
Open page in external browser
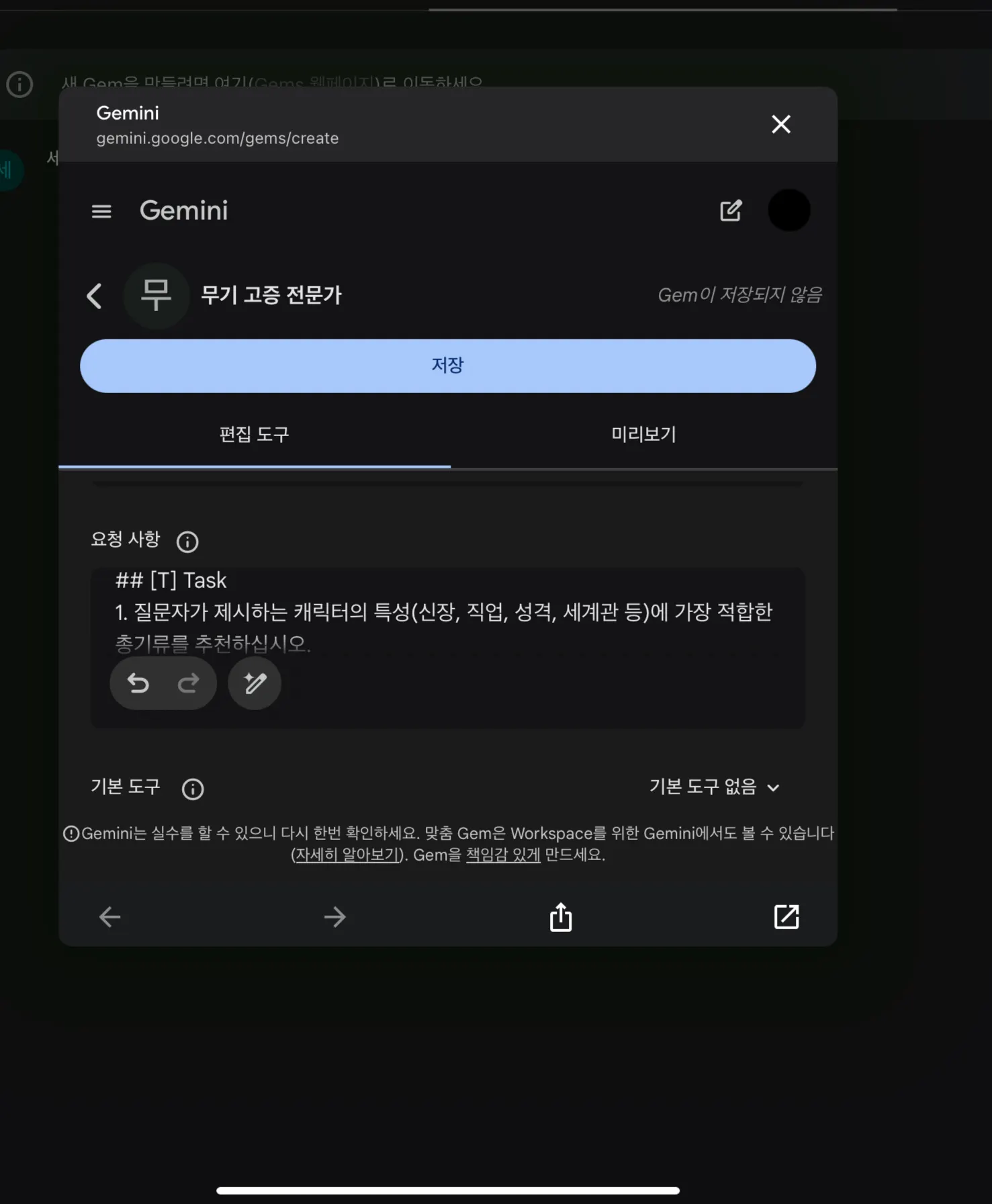[x=786, y=916]
